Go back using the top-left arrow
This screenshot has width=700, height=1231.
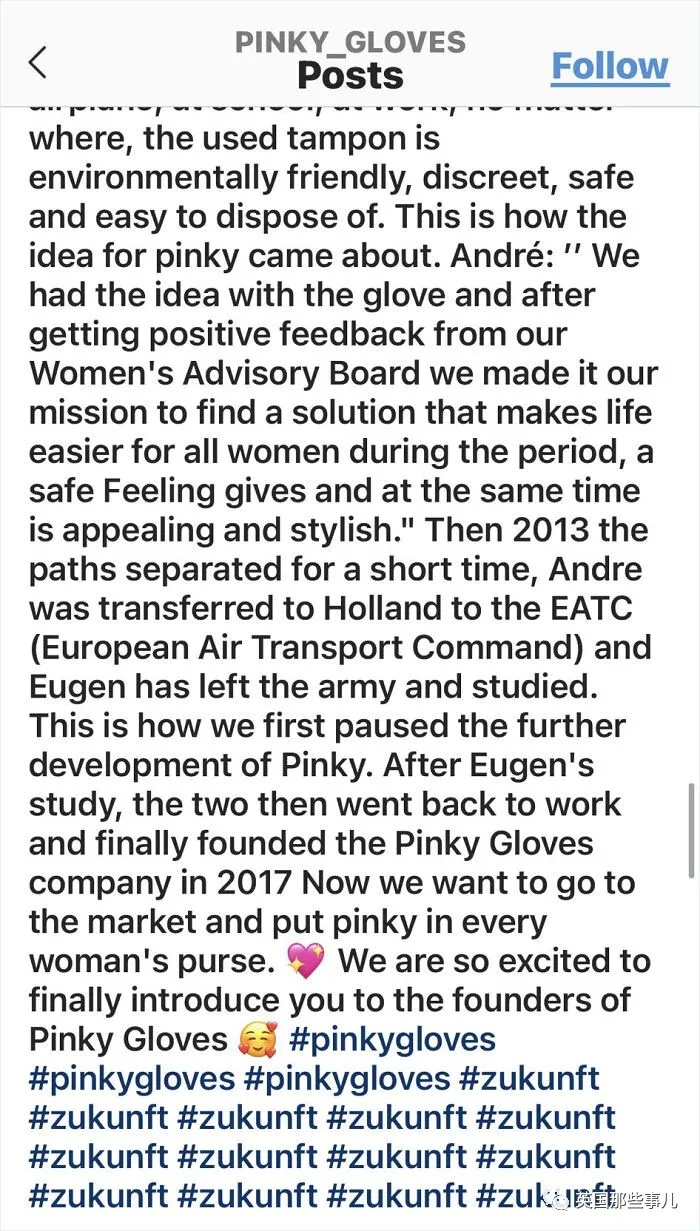pos(37,62)
